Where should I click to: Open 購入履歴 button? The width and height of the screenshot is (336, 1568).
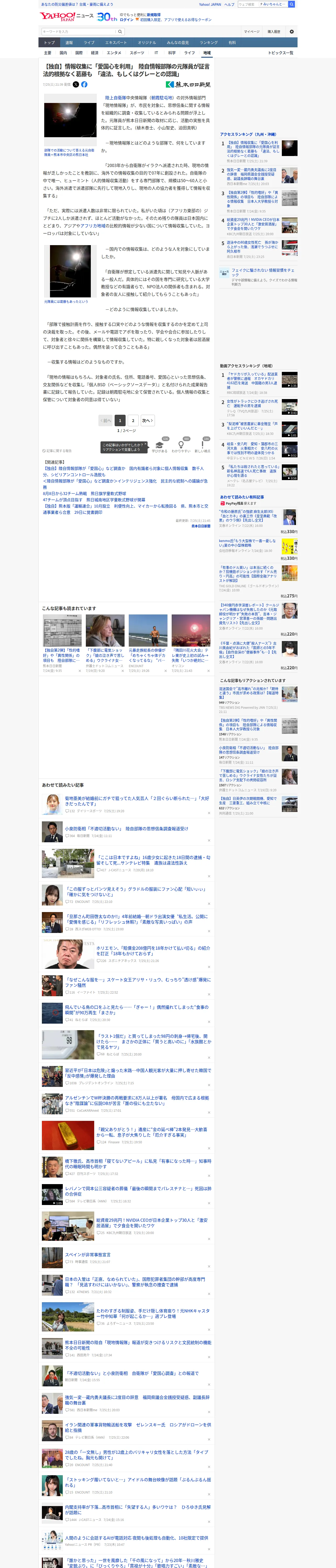tap(274, 32)
